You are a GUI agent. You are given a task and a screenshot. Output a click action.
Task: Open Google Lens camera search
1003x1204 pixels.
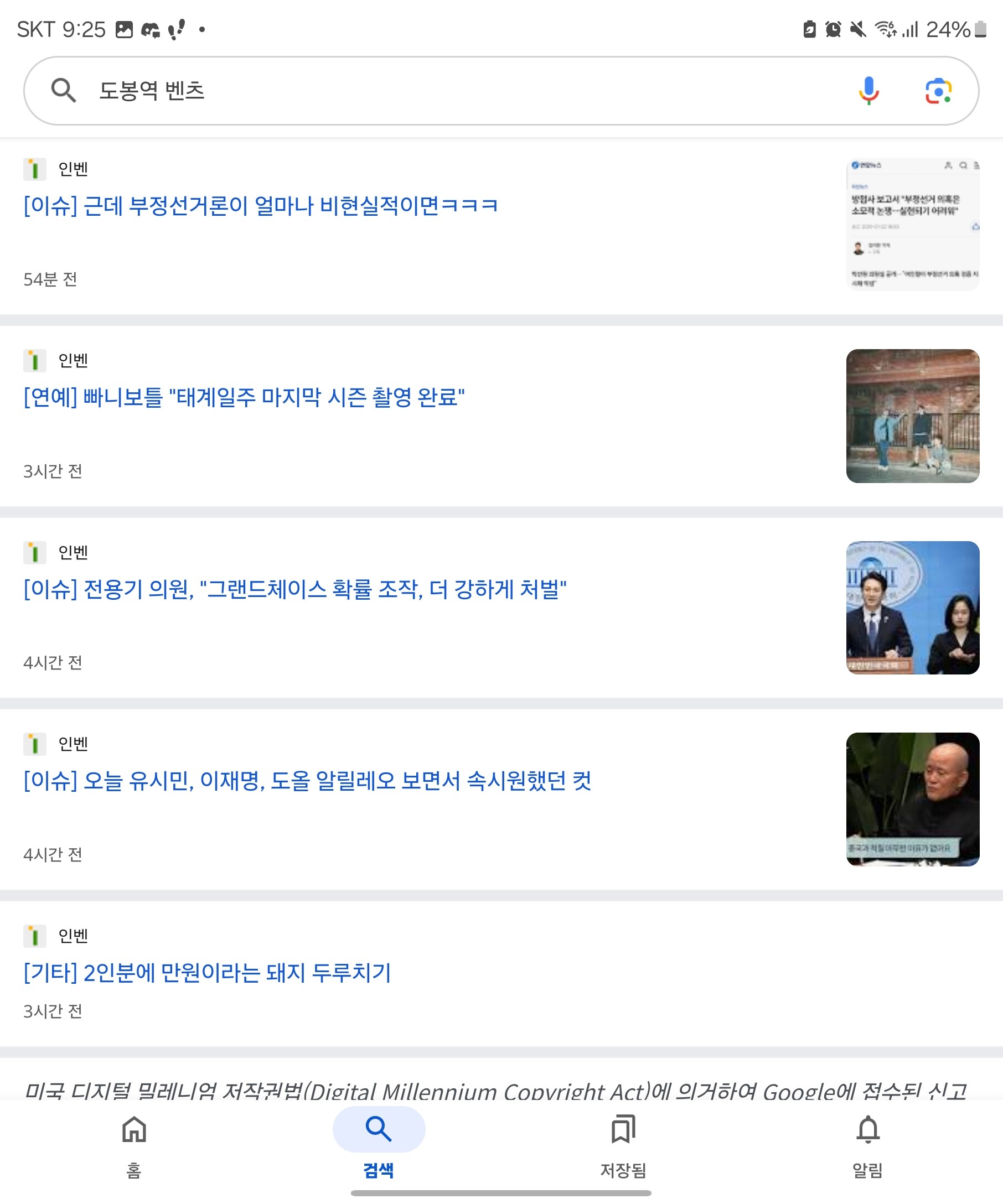click(x=938, y=91)
